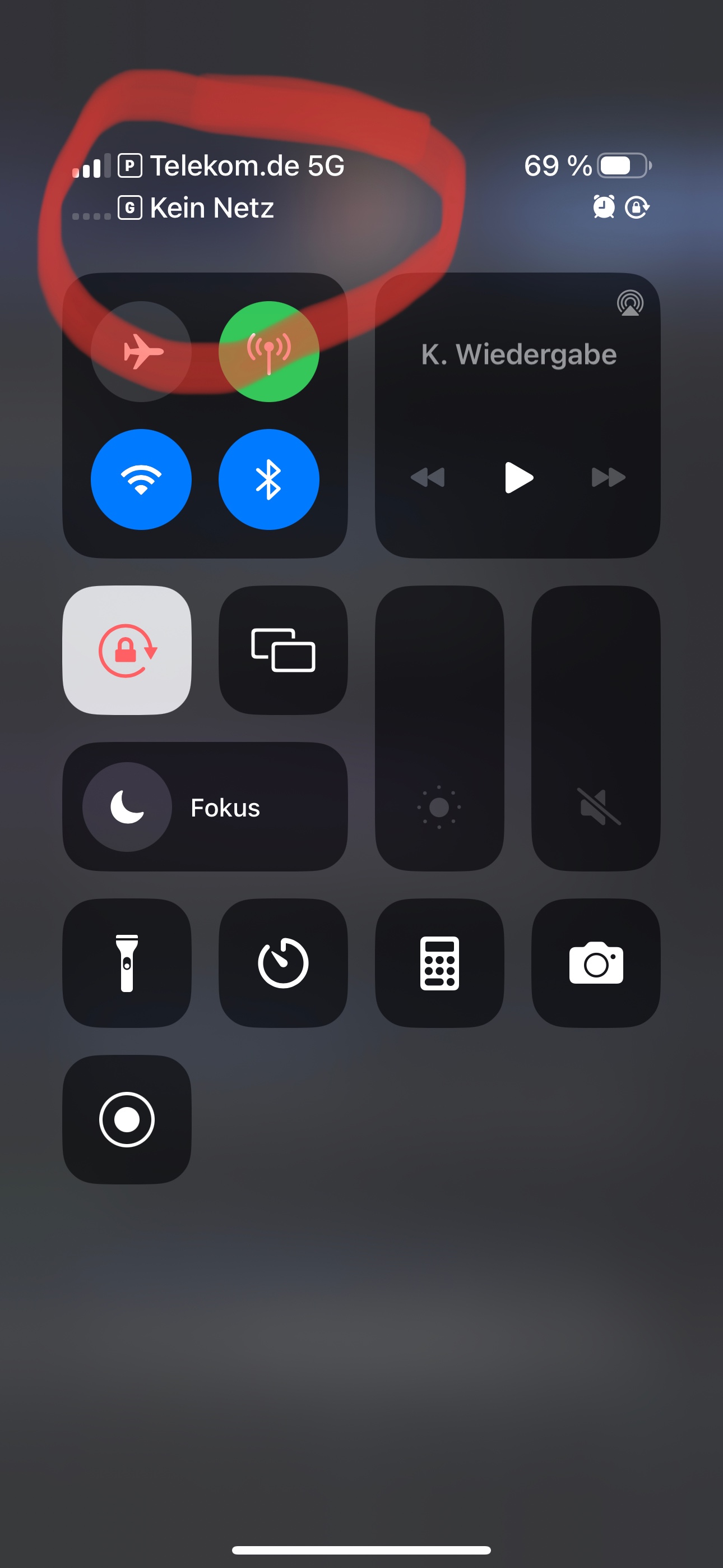Viewport: 723px width, 1568px height.
Task: Open the camera
Action: coord(596,963)
